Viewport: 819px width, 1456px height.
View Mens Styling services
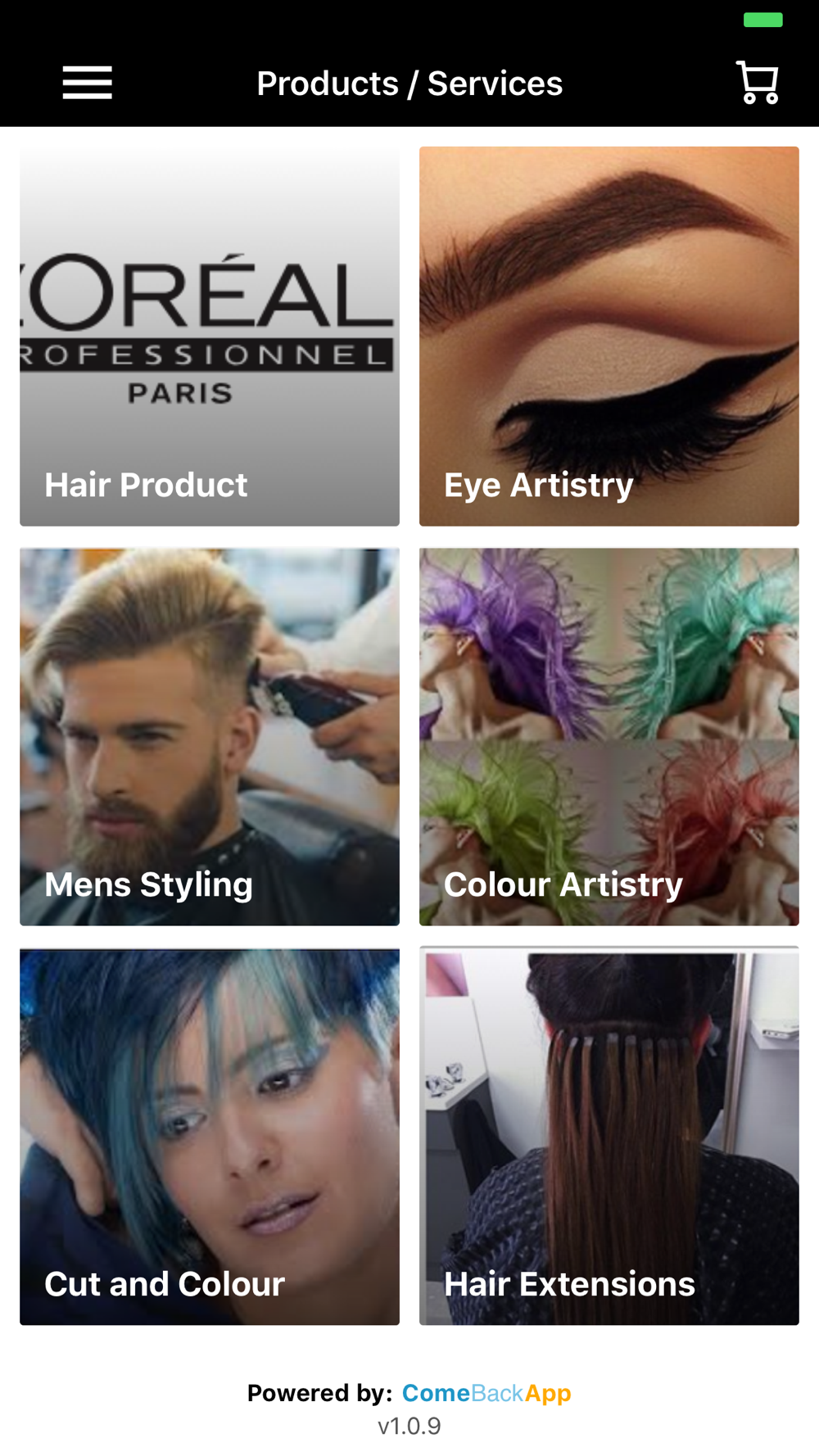(210, 736)
